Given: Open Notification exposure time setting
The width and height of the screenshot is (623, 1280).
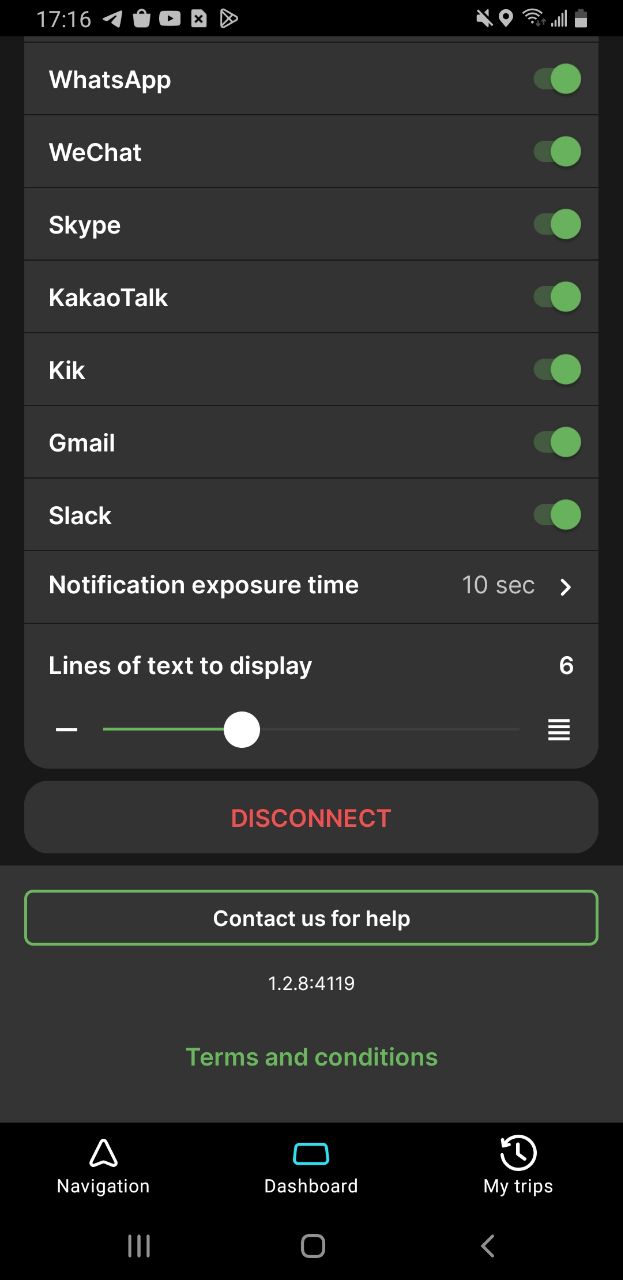Looking at the screenshot, I should coord(311,586).
